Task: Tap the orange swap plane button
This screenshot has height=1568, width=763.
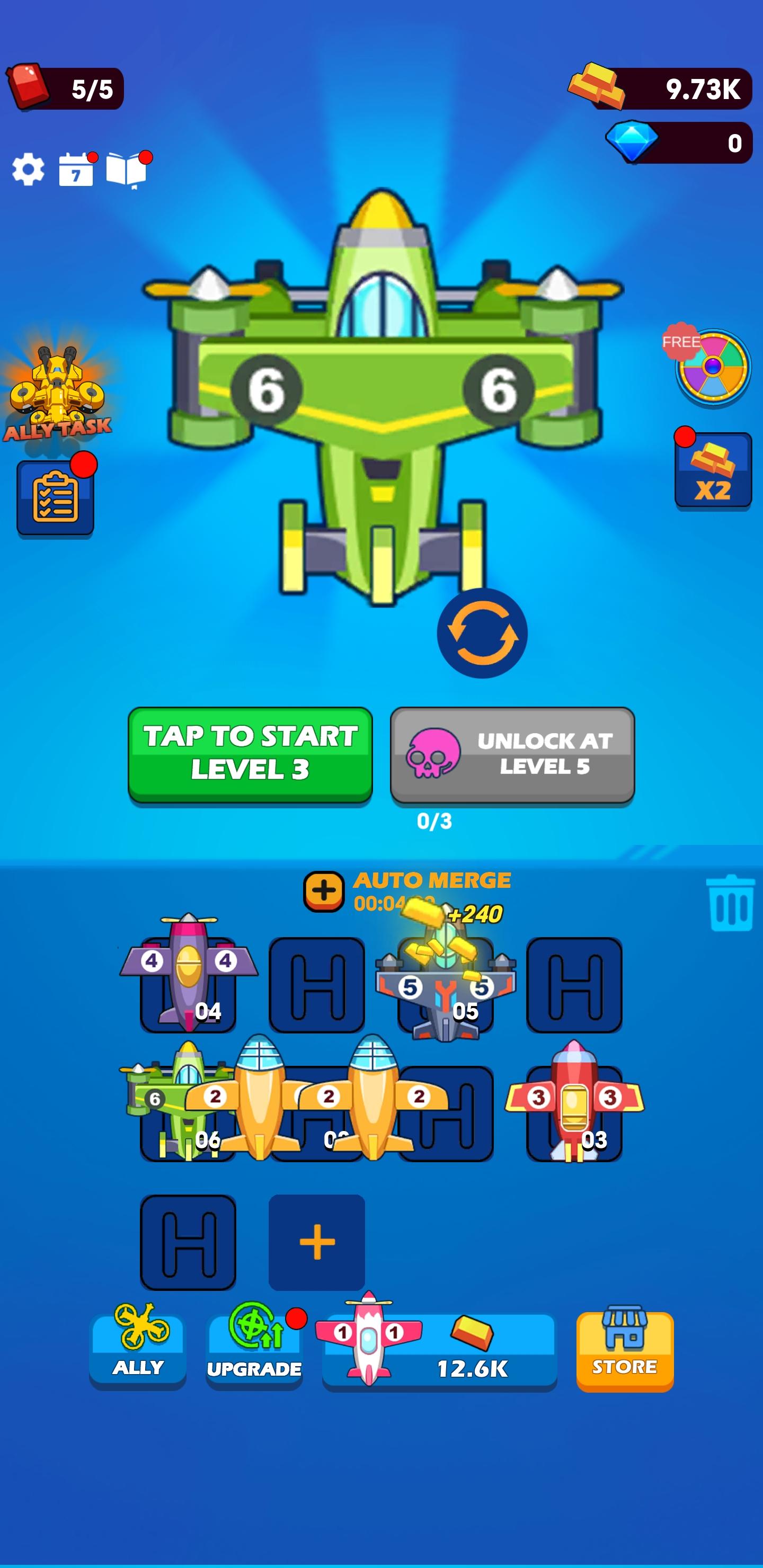Action: pyautogui.click(x=482, y=633)
